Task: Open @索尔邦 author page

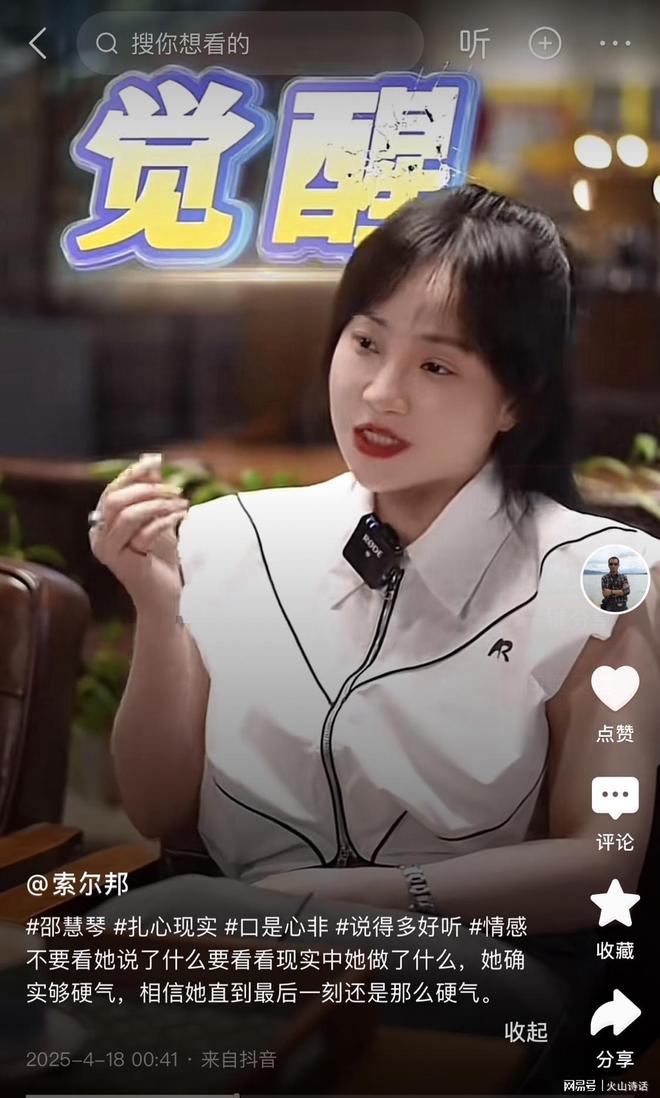Action: [77, 884]
